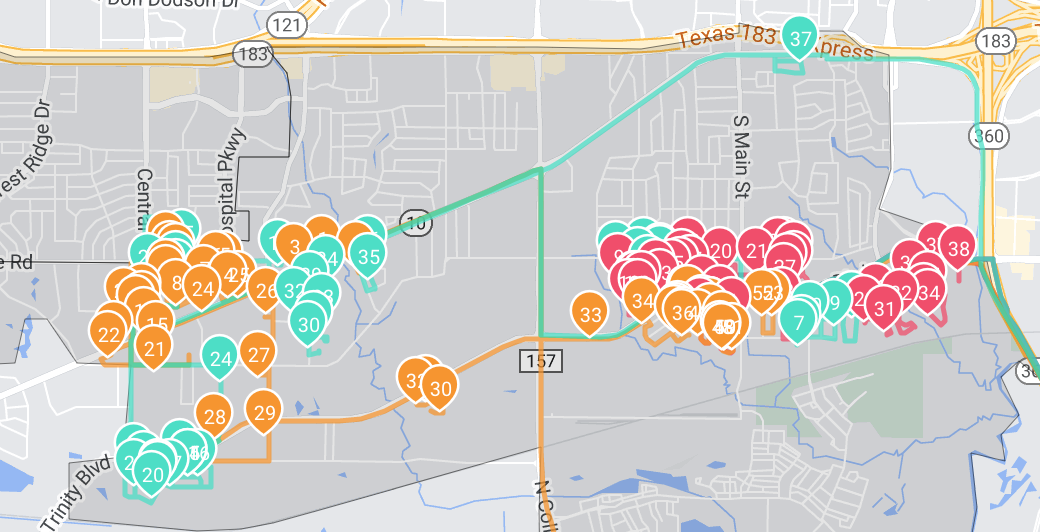Select orange stop marker 15
1040x532 pixels.
pos(157,324)
